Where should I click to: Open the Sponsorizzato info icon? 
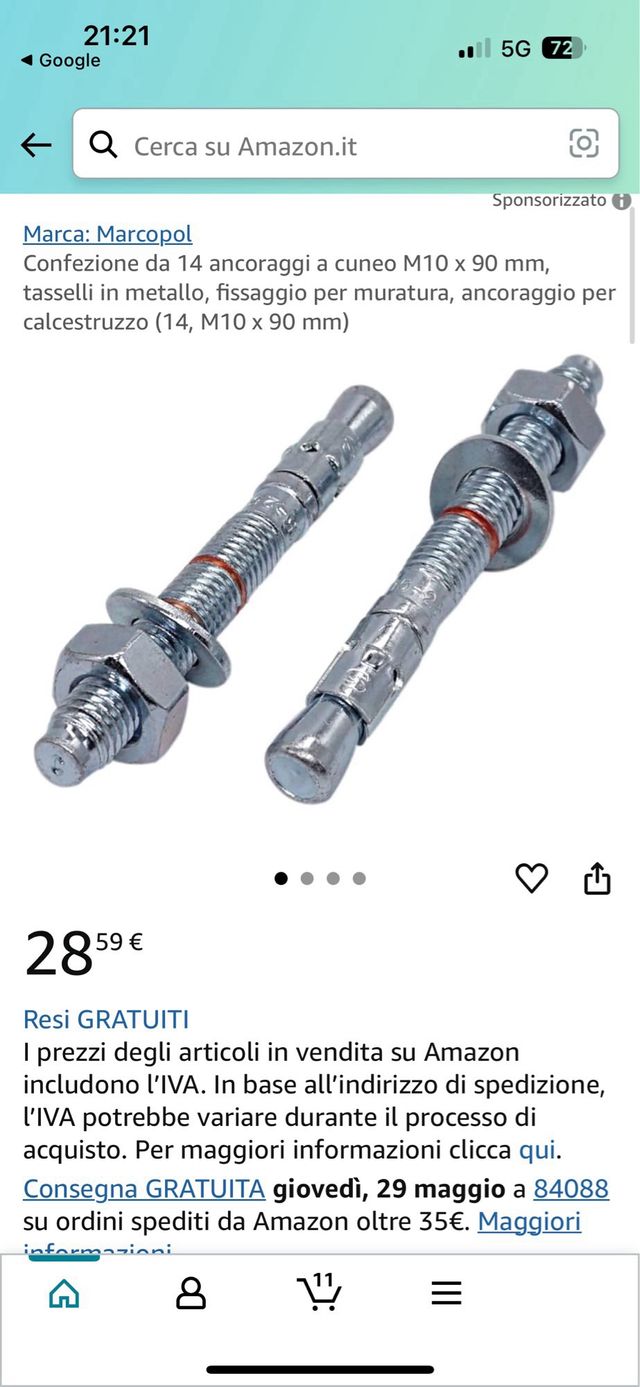622,201
